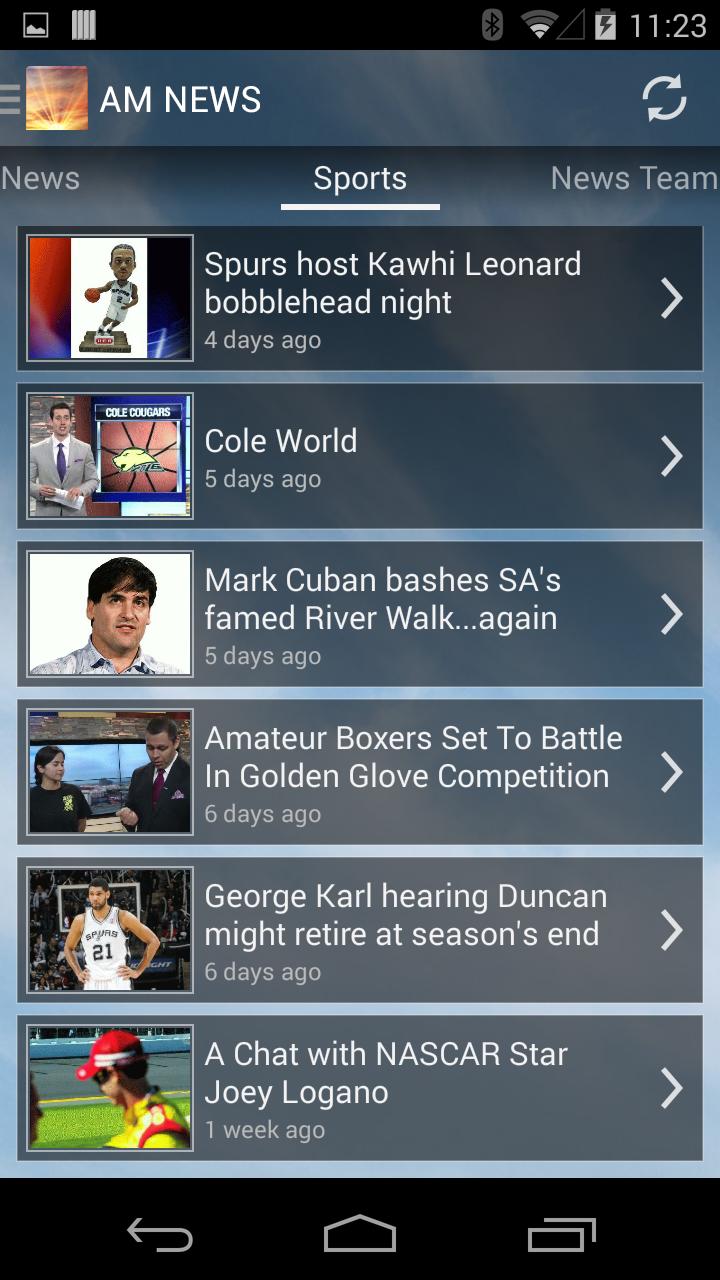Tap the system back button
The image size is (720, 1280).
tap(160, 1236)
